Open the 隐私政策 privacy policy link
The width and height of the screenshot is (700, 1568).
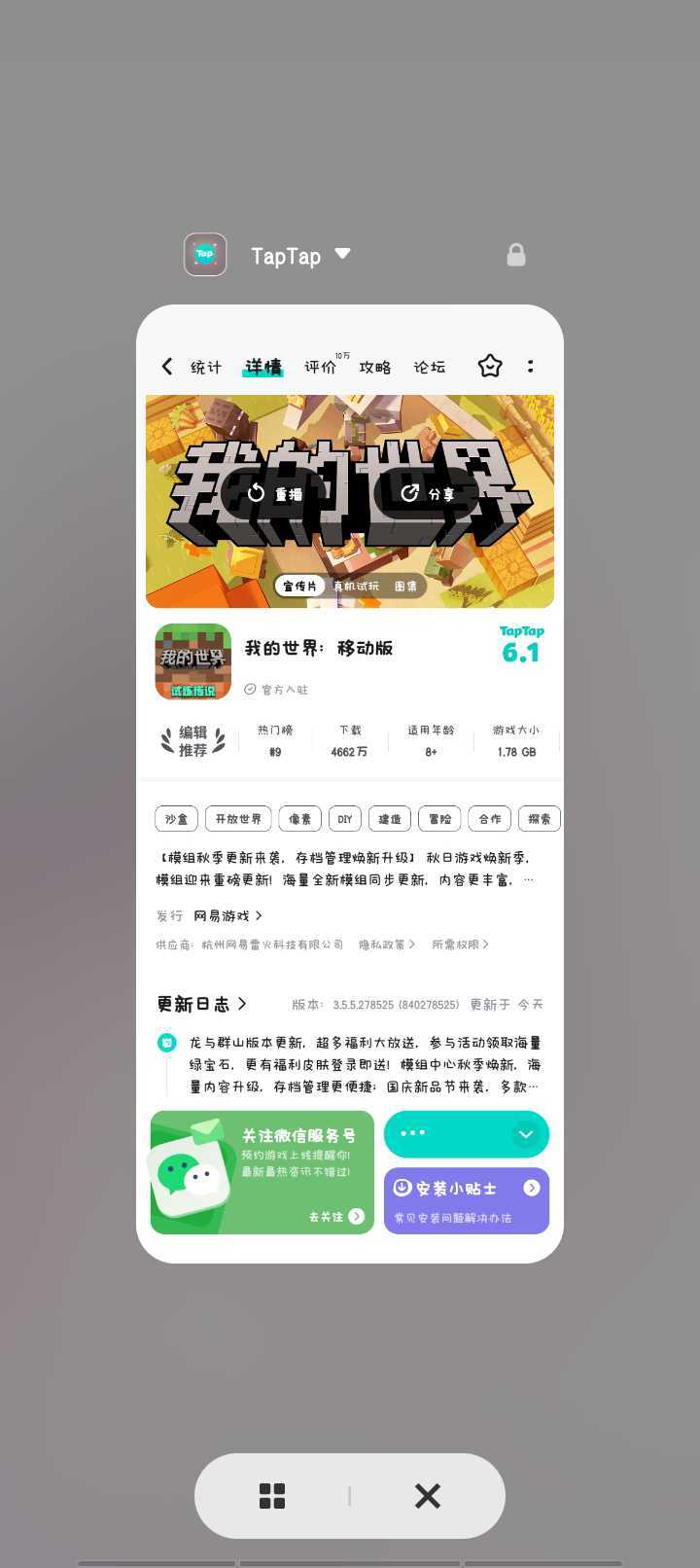(385, 944)
